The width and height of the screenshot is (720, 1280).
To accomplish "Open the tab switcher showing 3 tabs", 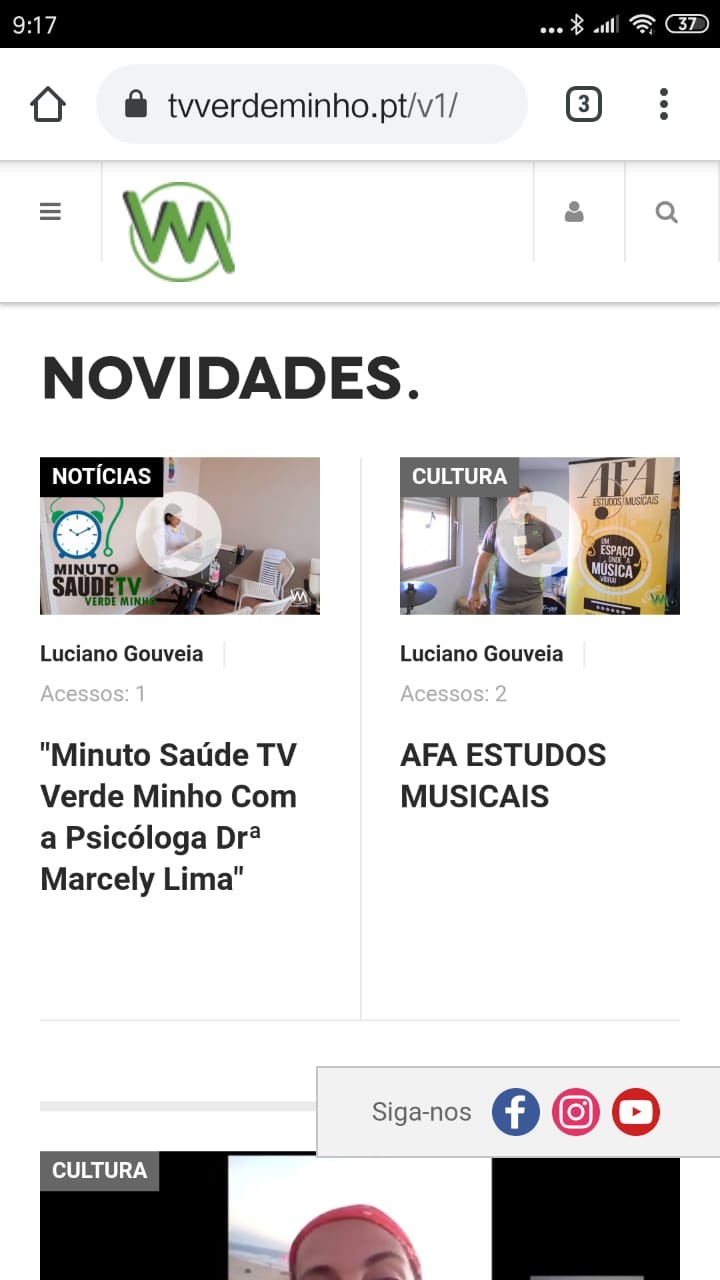I will 584,104.
